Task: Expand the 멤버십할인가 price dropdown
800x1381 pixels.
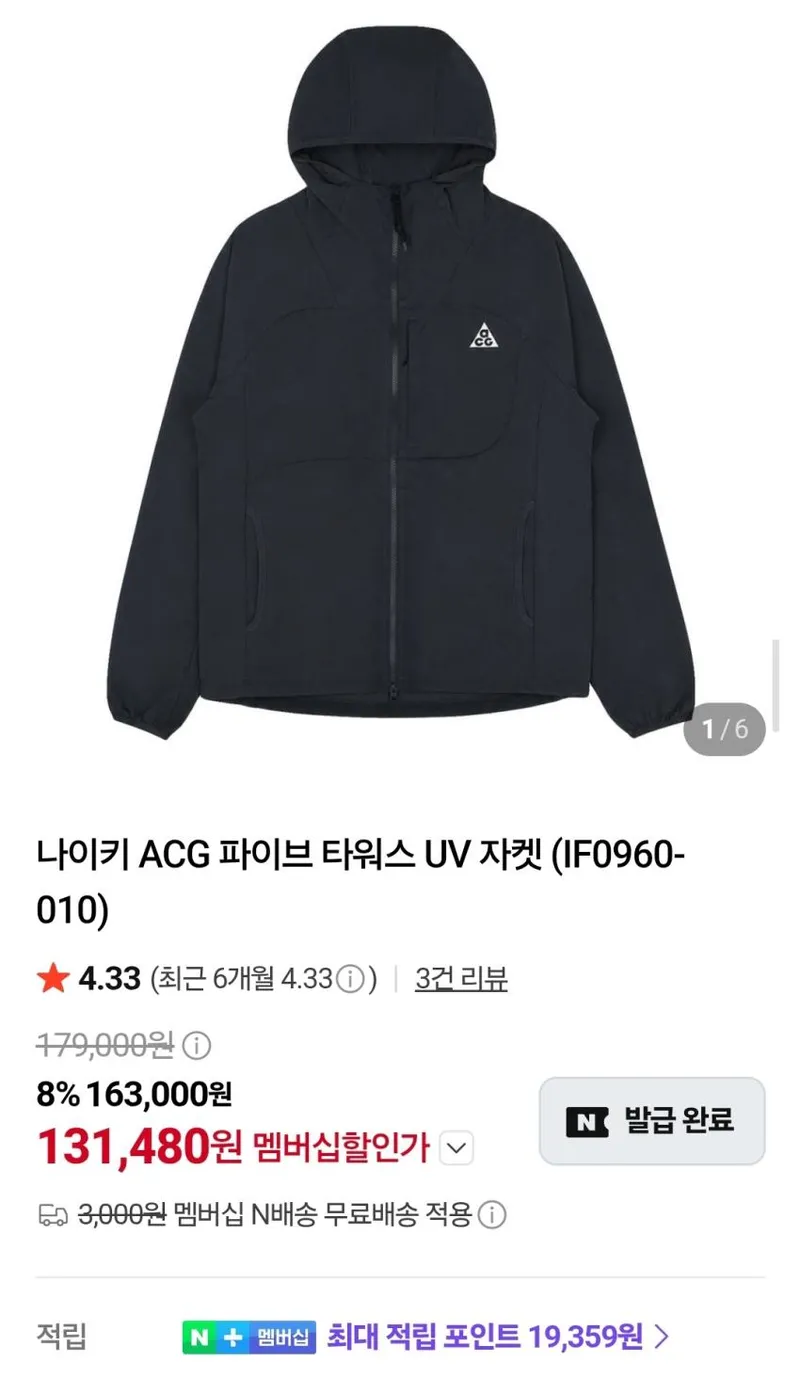Action: [x=457, y=1149]
